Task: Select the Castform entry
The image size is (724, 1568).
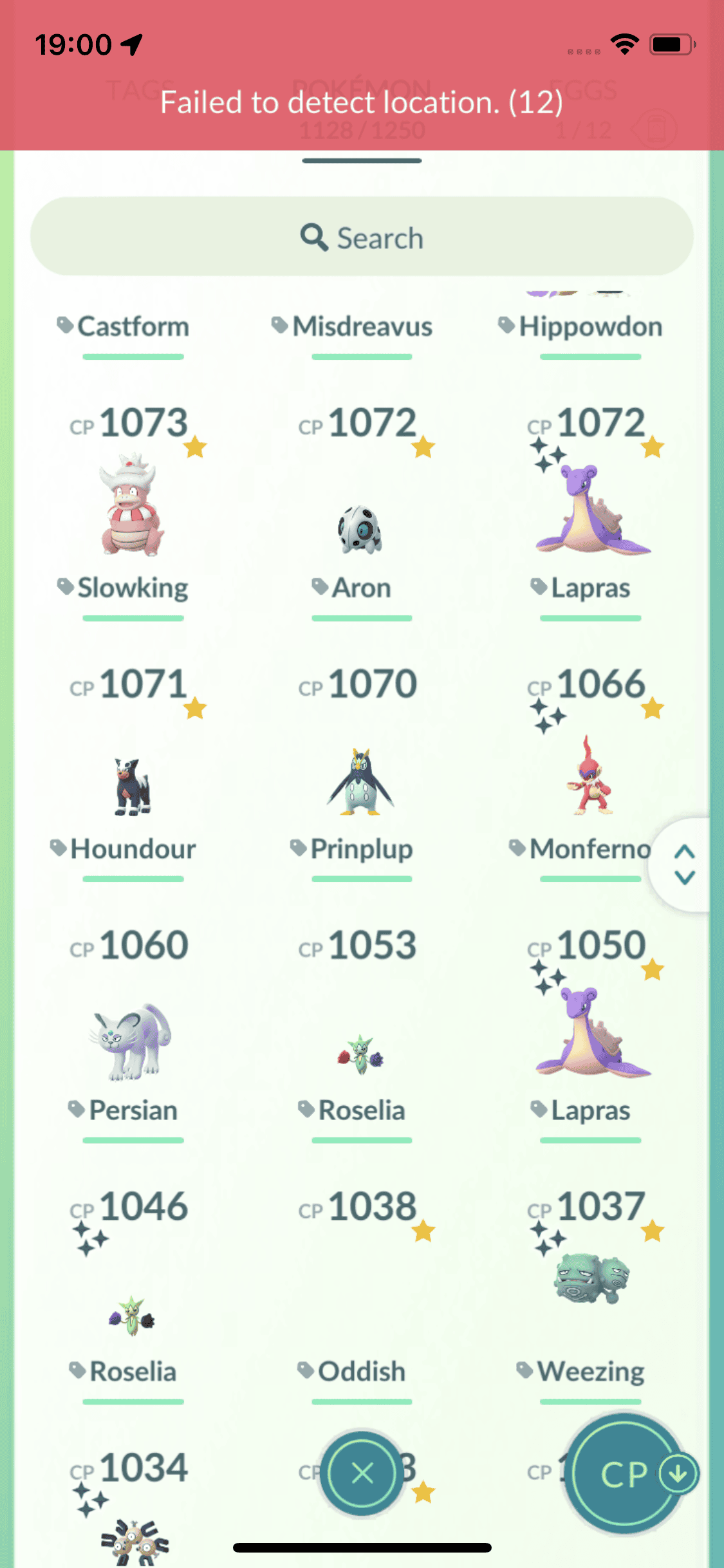Action: click(x=133, y=326)
